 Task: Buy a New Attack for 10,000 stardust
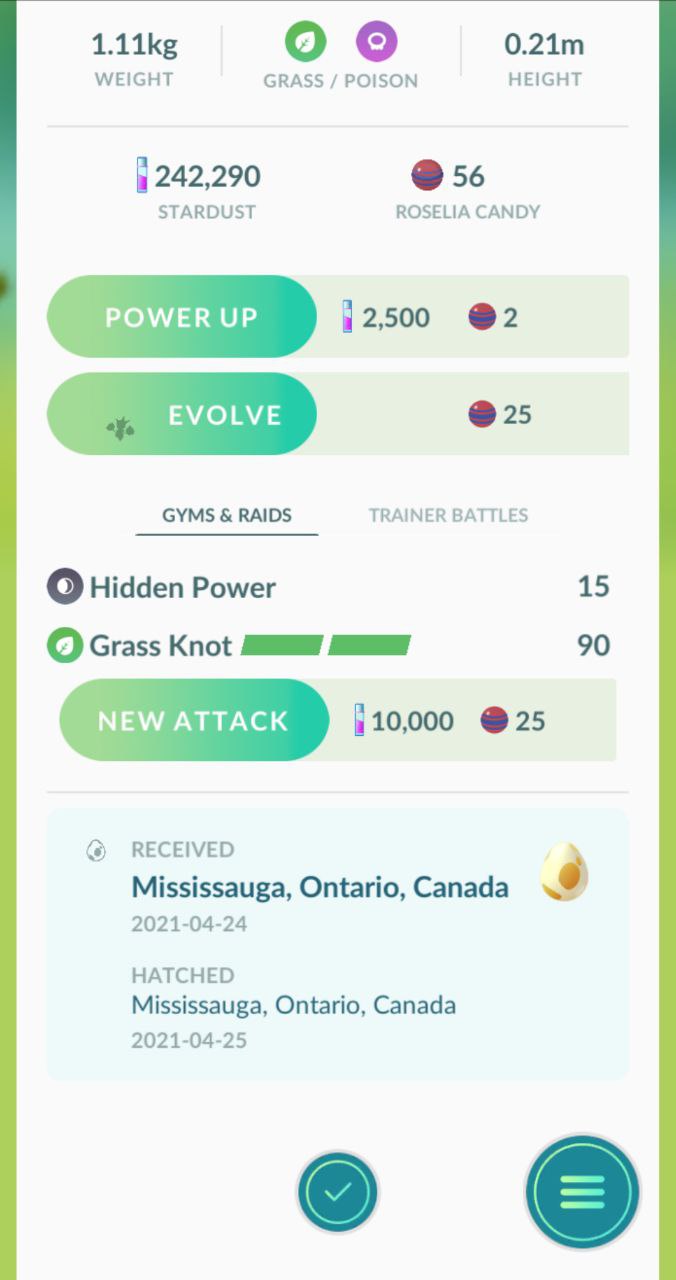click(194, 720)
